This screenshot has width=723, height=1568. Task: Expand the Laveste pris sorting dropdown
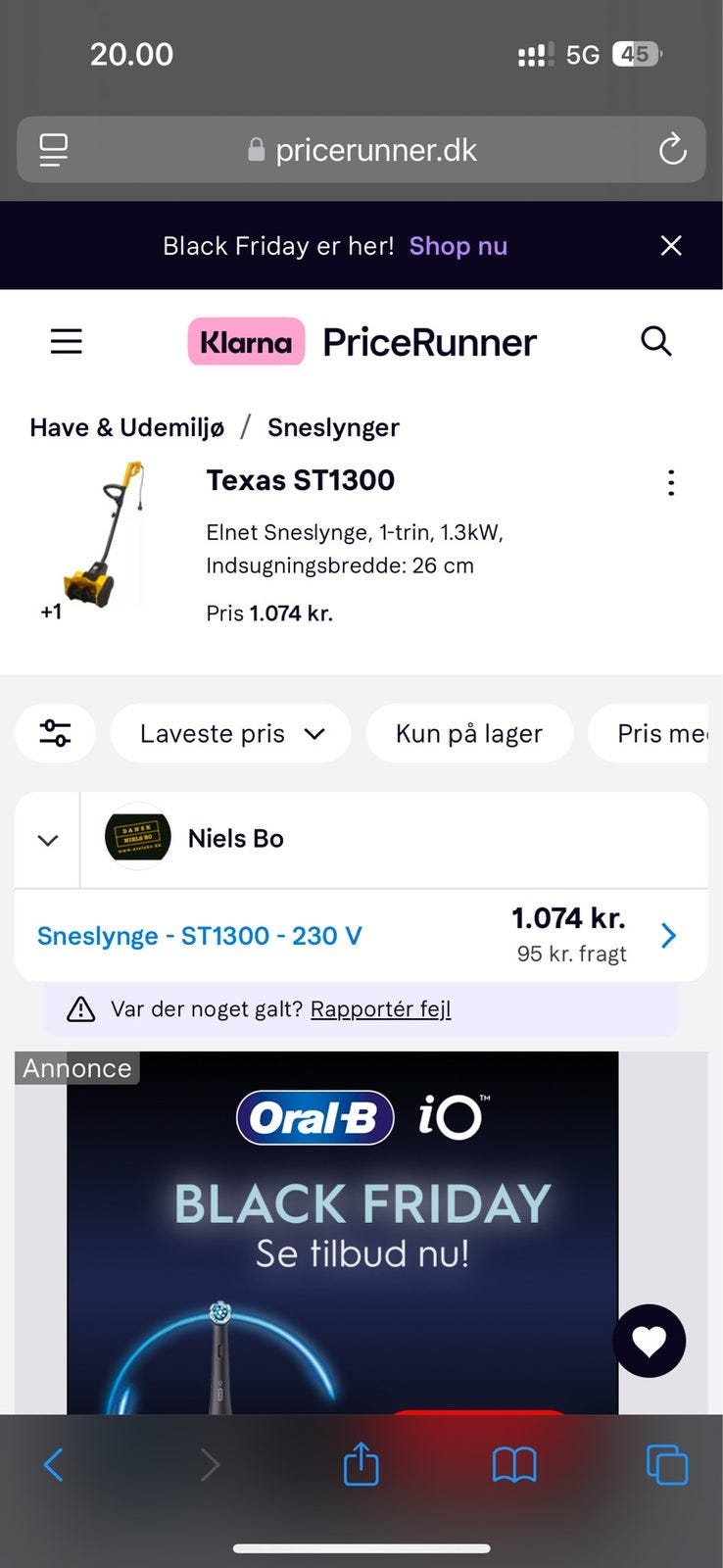point(231,733)
